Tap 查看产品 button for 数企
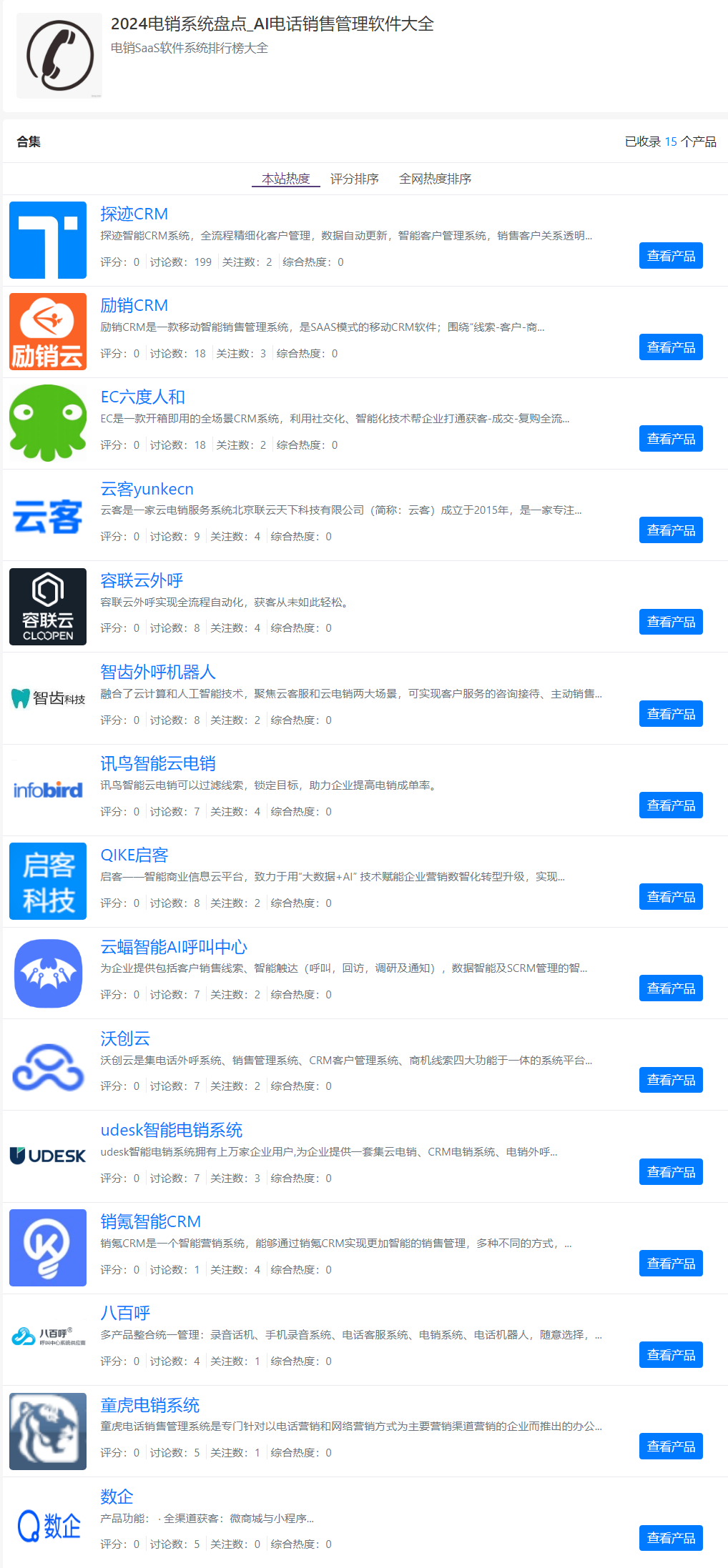This screenshot has width=728, height=1568. click(x=671, y=1538)
